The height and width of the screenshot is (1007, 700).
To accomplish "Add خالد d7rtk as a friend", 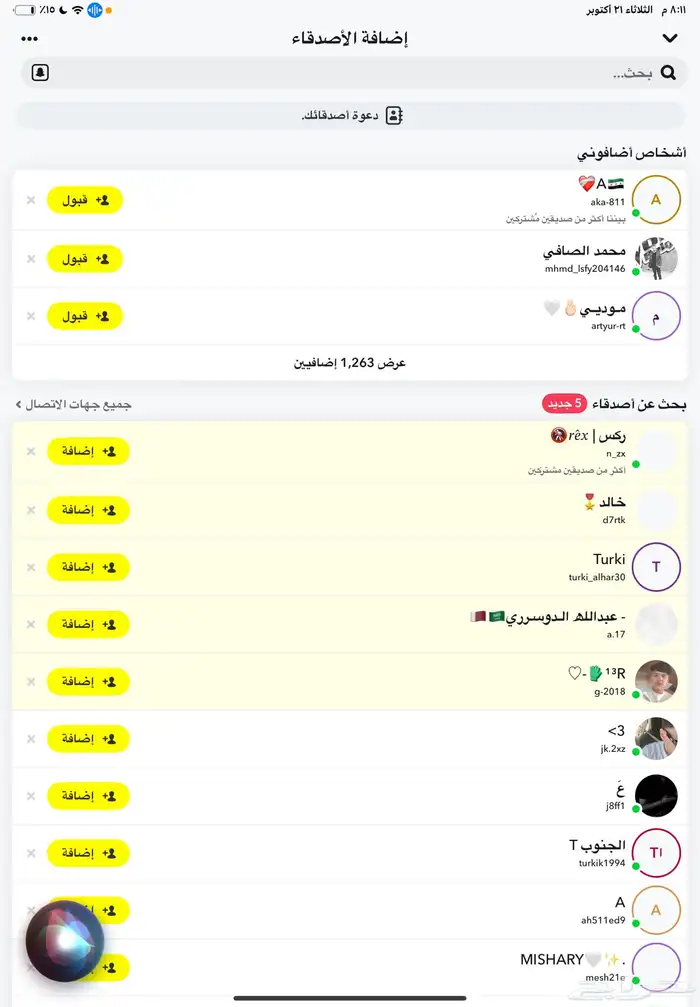I will click(x=88, y=510).
